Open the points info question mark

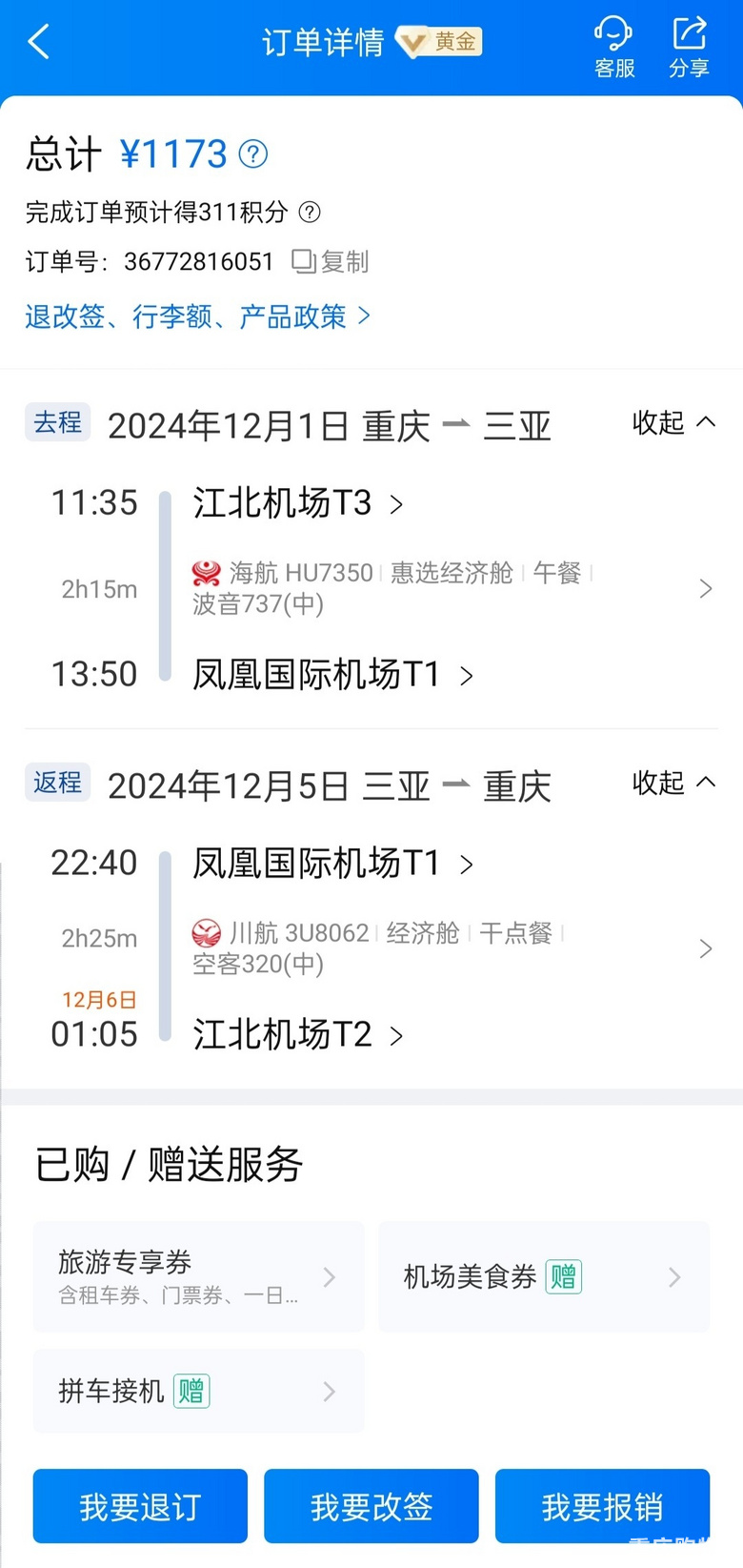(x=310, y=212)
